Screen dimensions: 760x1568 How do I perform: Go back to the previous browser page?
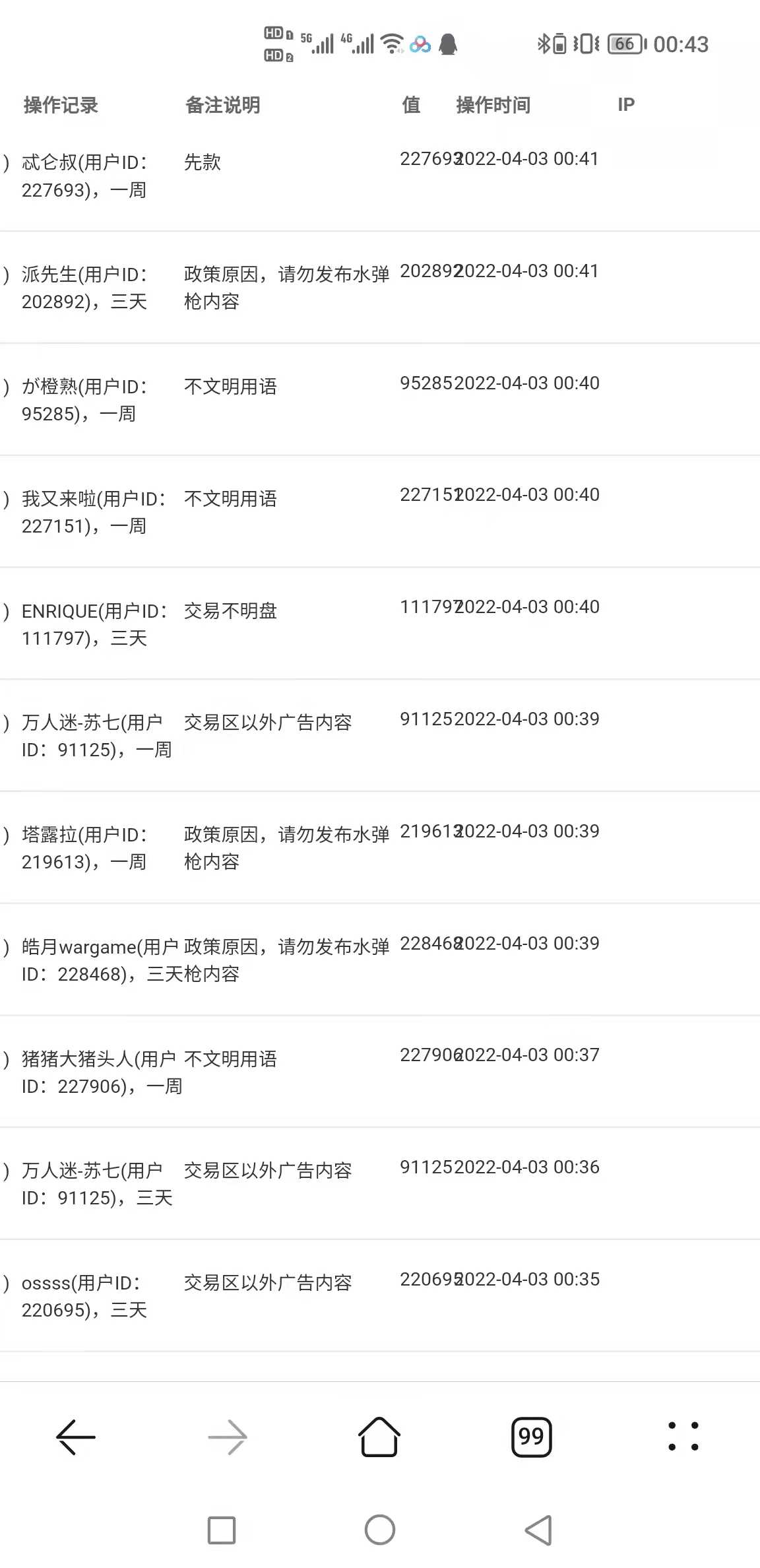point(76,1437)
